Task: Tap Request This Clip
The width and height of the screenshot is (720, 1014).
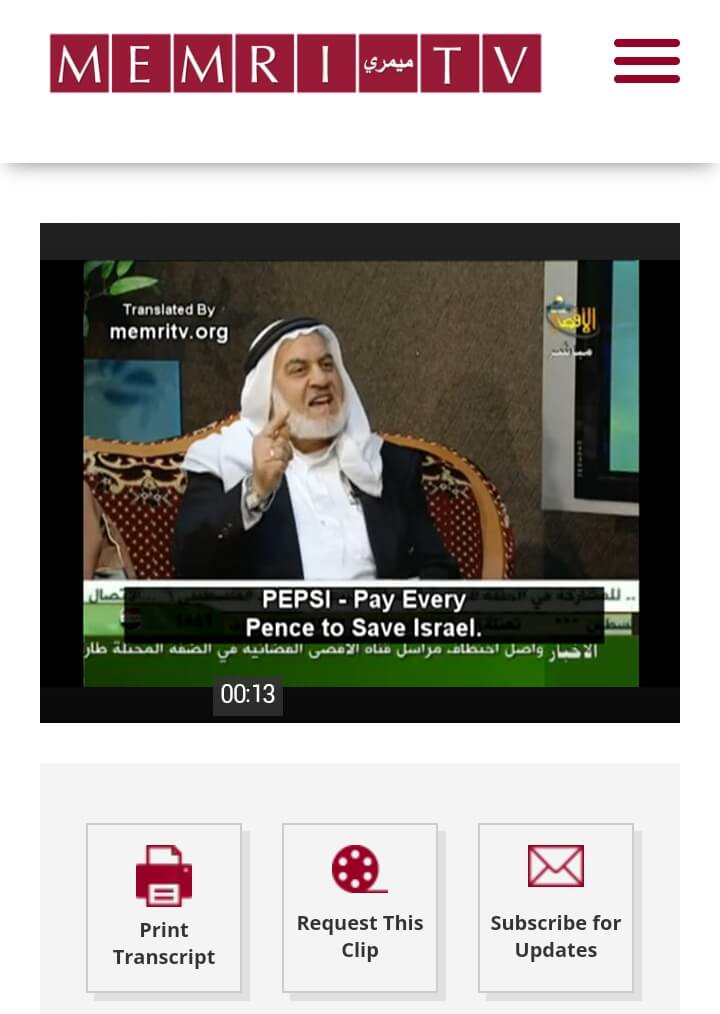Action: [360, 907]
